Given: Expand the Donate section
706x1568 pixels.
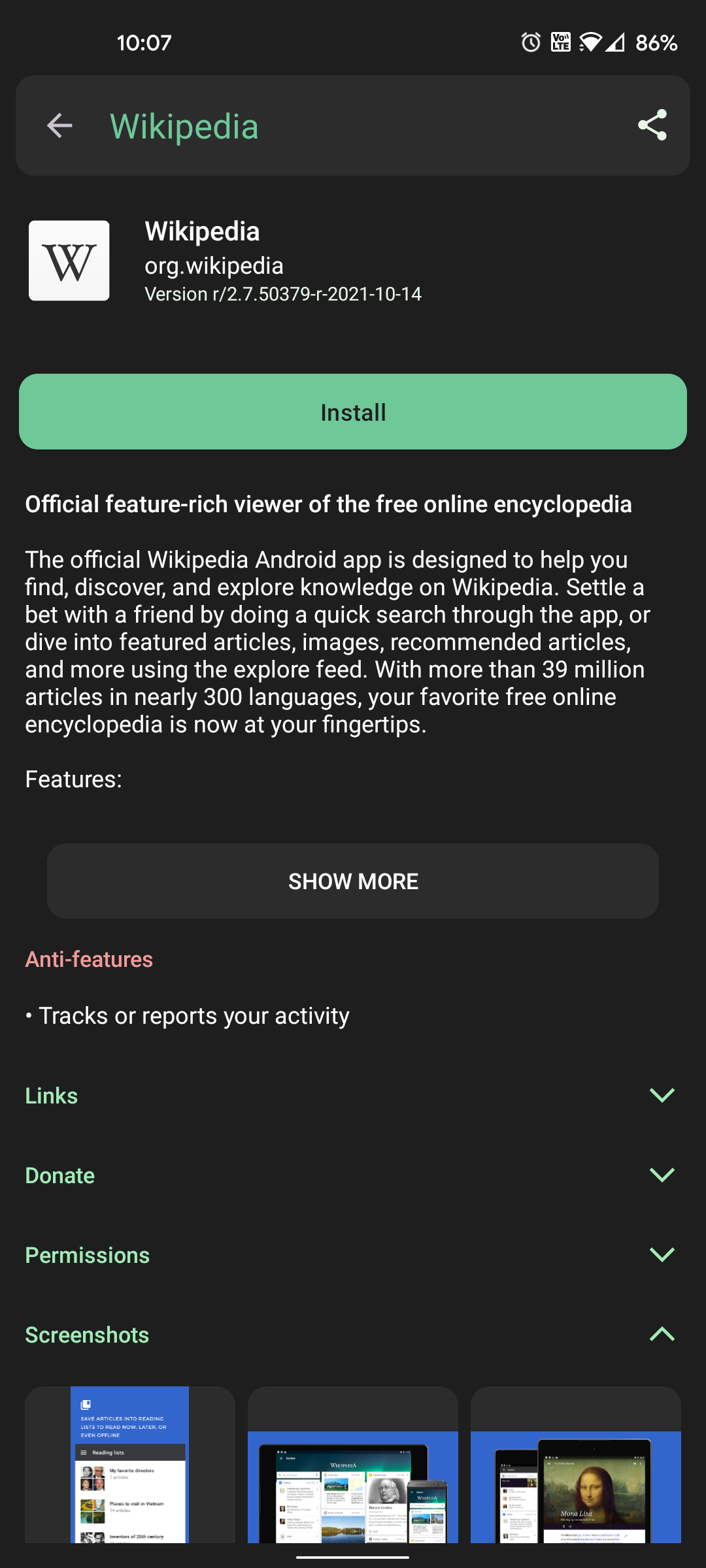Looking at the screenshot, I should (353, 1175).
